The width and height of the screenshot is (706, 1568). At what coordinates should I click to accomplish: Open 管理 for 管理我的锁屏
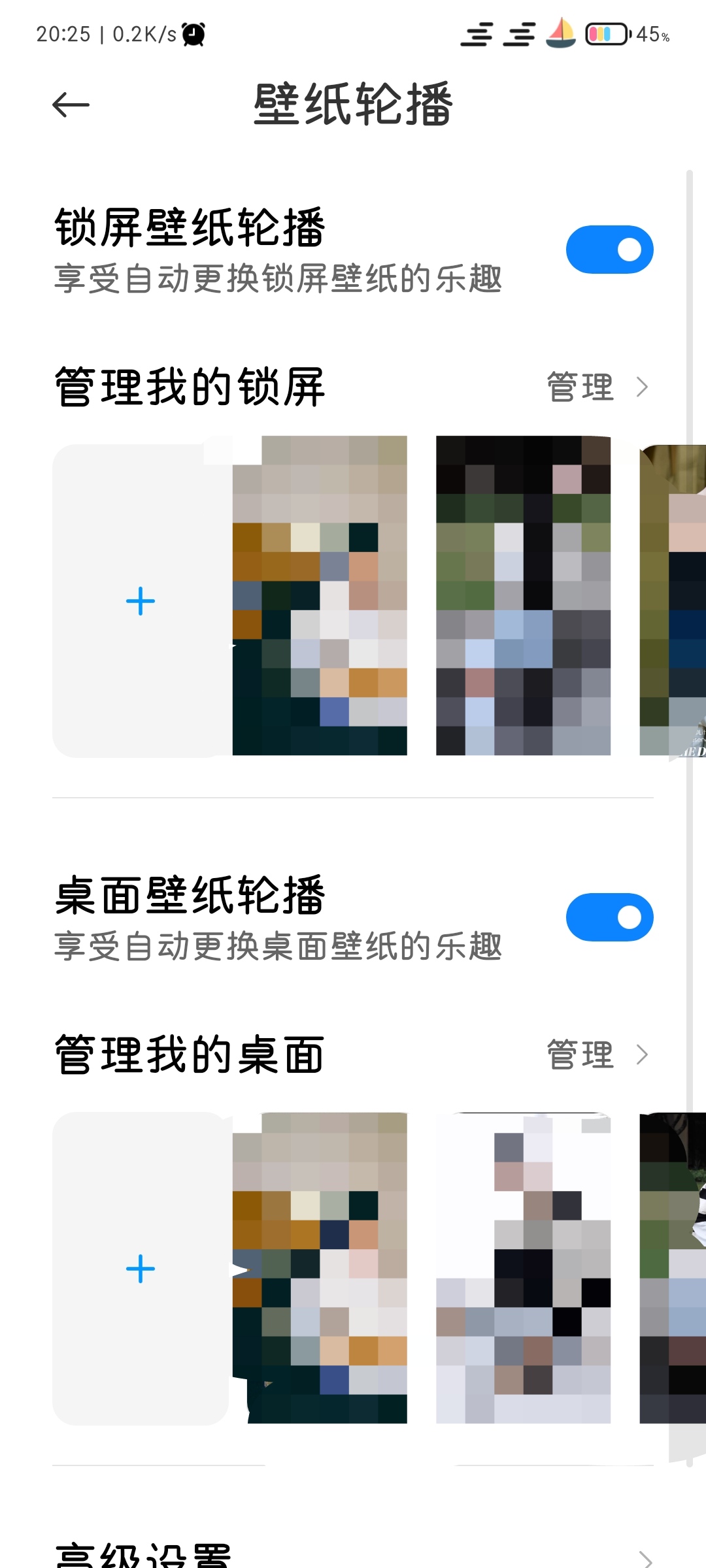[x=596, y=387]
